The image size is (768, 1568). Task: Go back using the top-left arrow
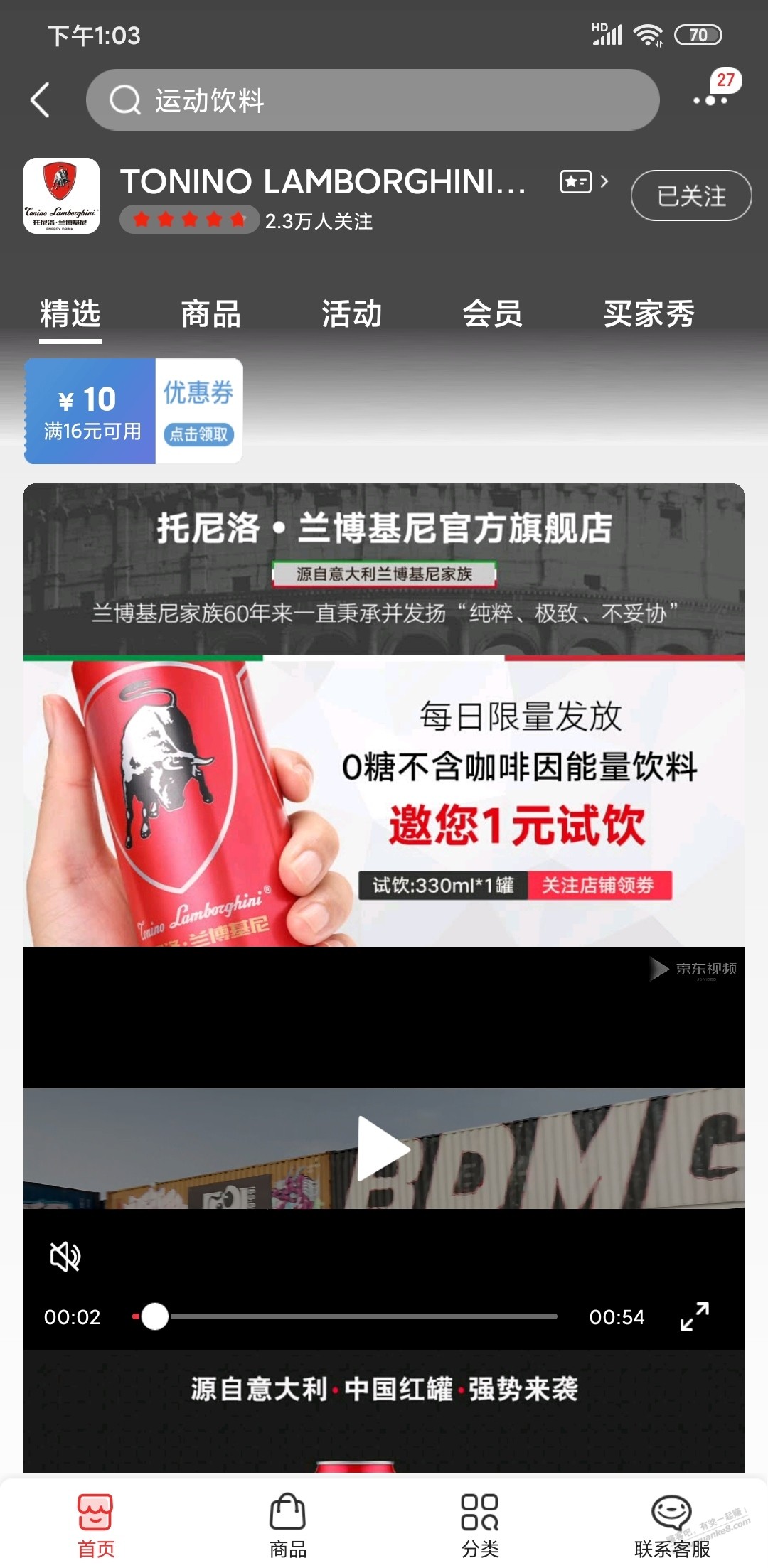tap(41, 100)
